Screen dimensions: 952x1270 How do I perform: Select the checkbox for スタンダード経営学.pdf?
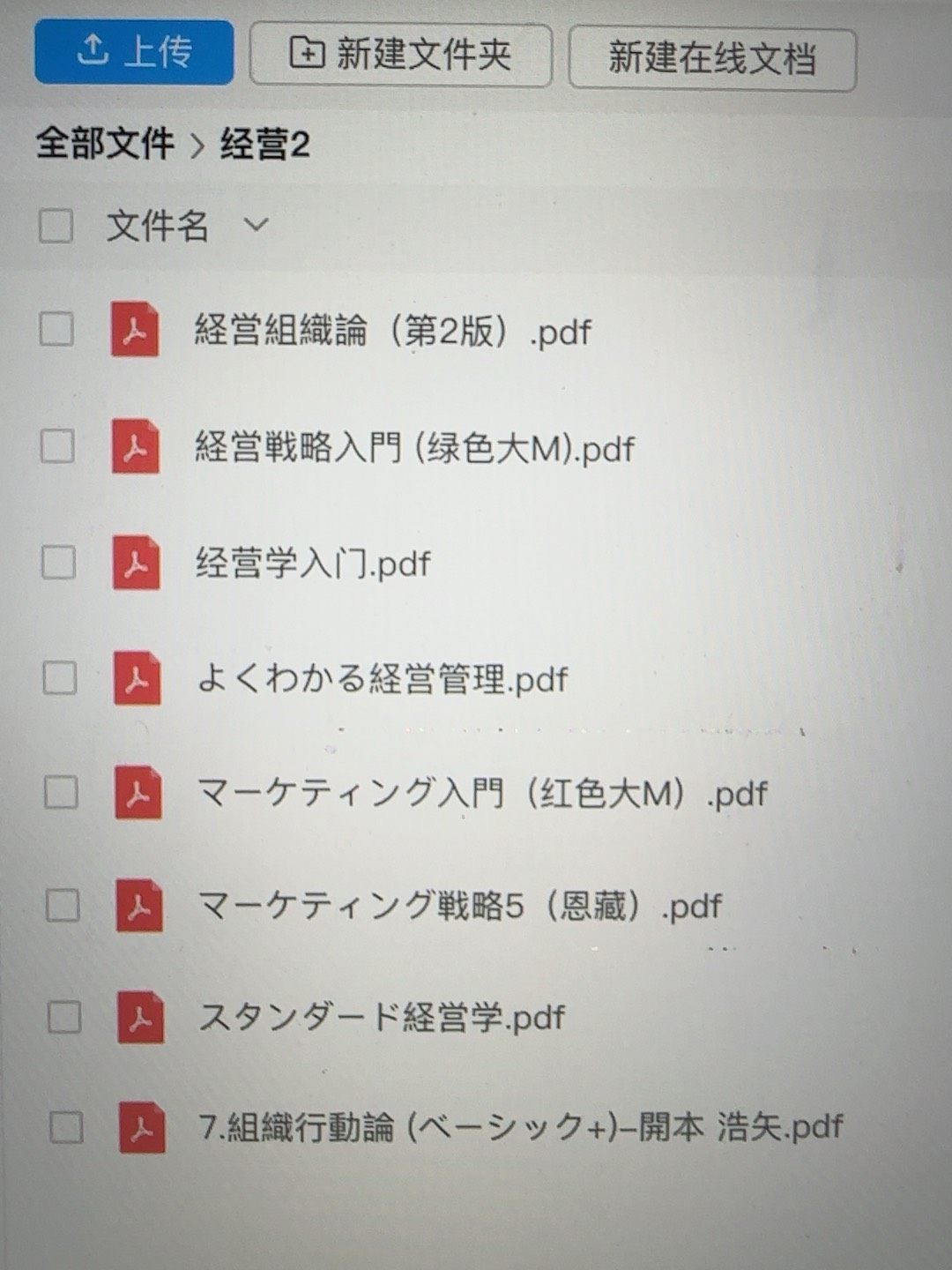[64, 1017]
